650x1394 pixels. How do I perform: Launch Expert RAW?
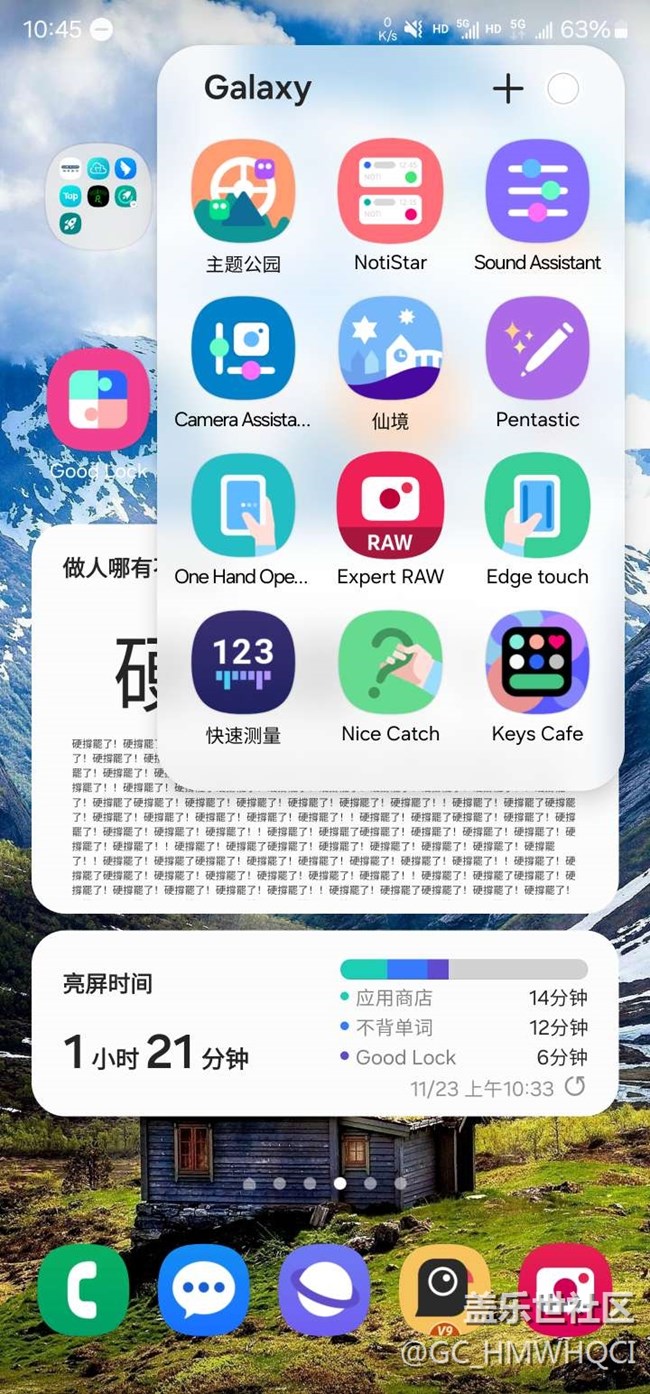(390, 505)
